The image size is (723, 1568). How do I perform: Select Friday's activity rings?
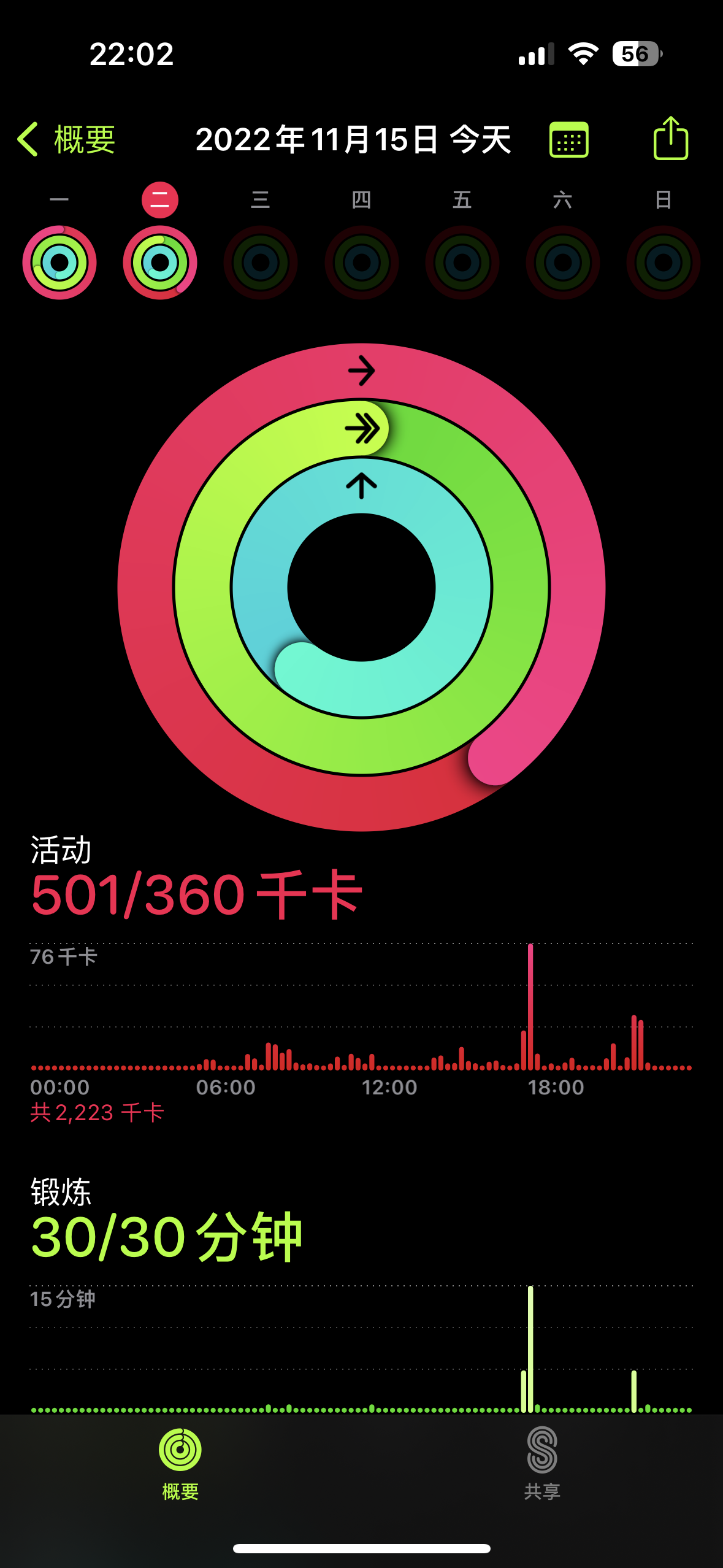462,263
